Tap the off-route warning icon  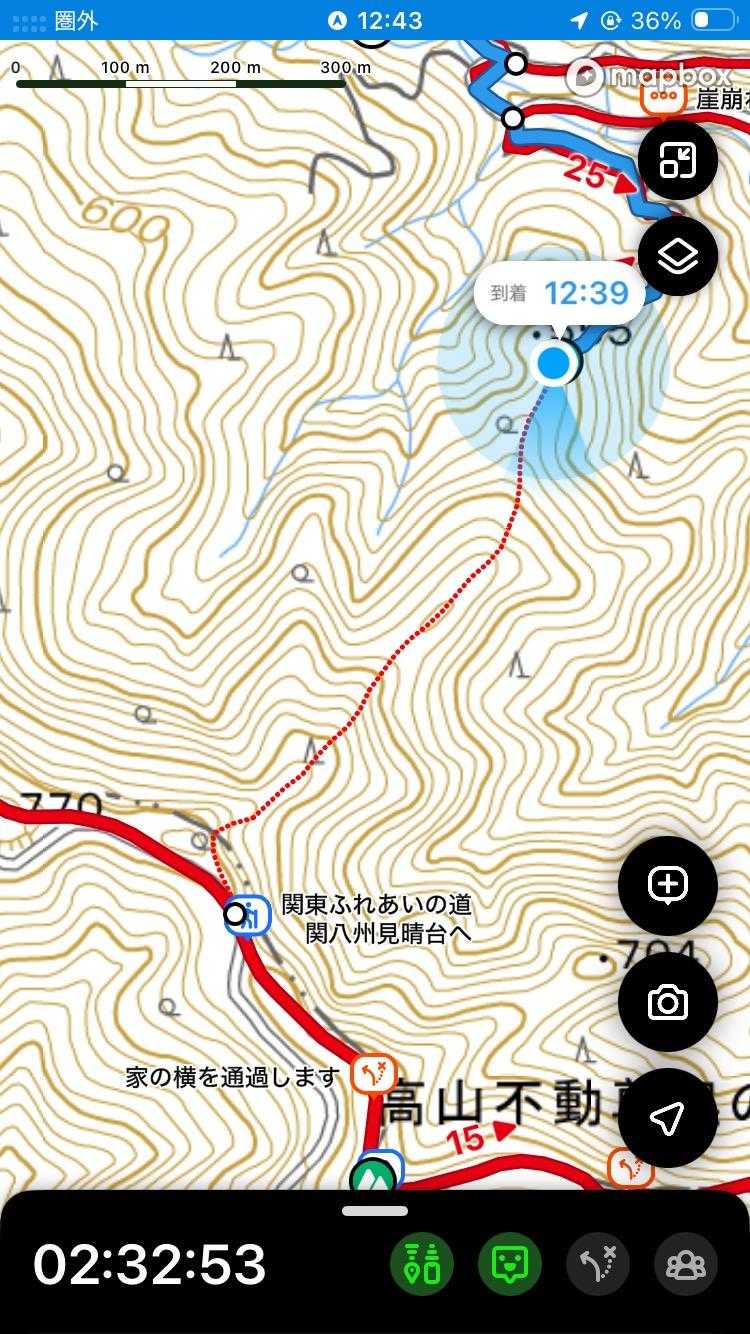[x=598, y=1264]
